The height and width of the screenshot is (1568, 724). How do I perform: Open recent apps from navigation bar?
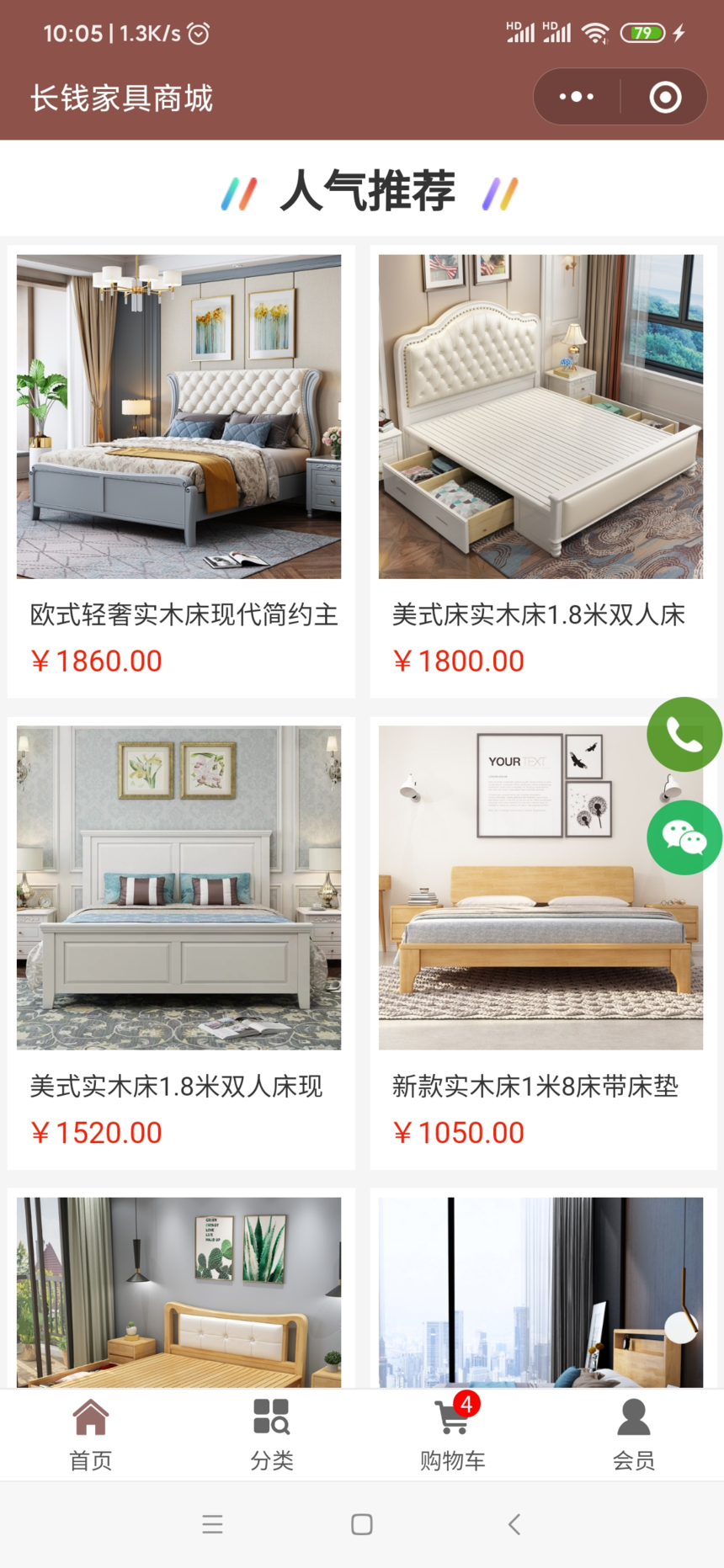pyautogui.click(x=212, y=1524)
